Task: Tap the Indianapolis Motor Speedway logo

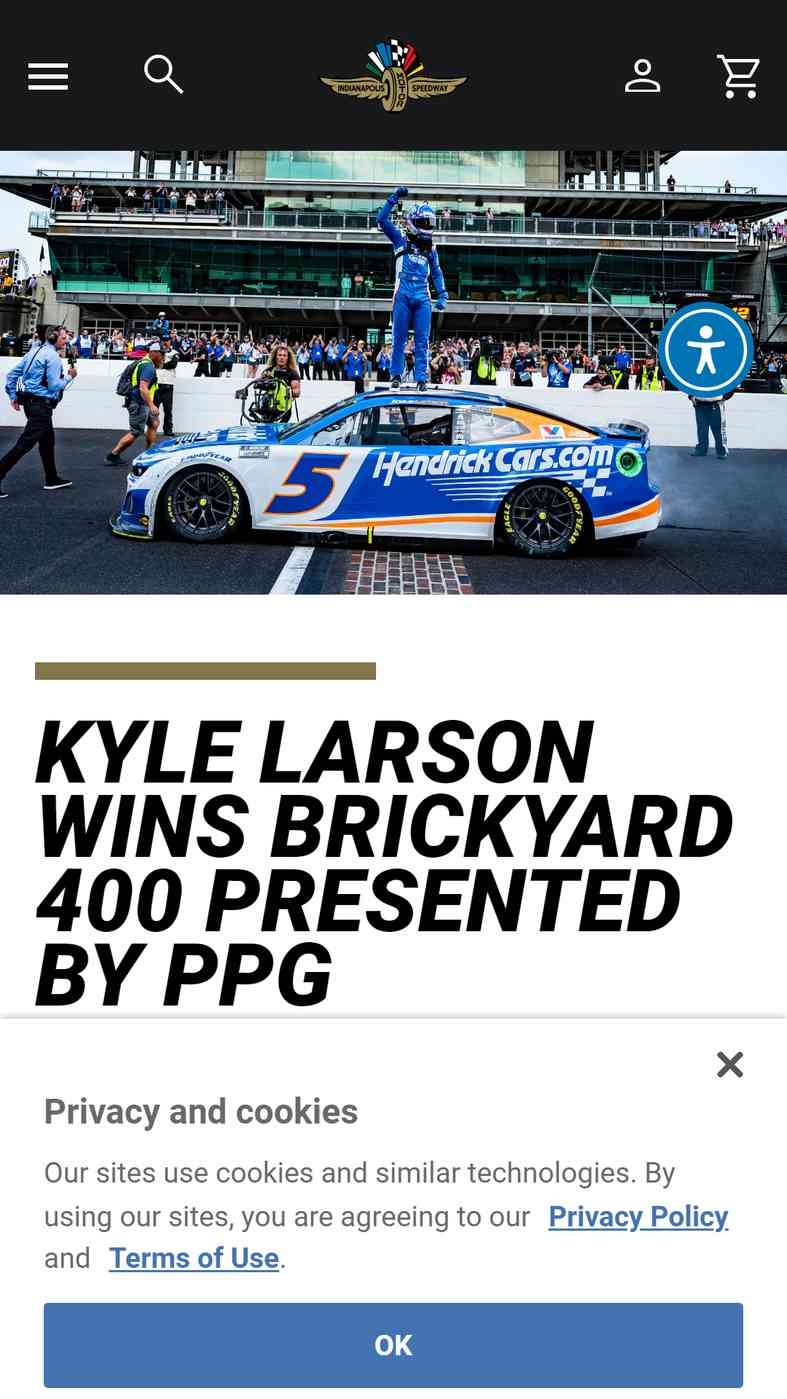Action: coord(393,76)
